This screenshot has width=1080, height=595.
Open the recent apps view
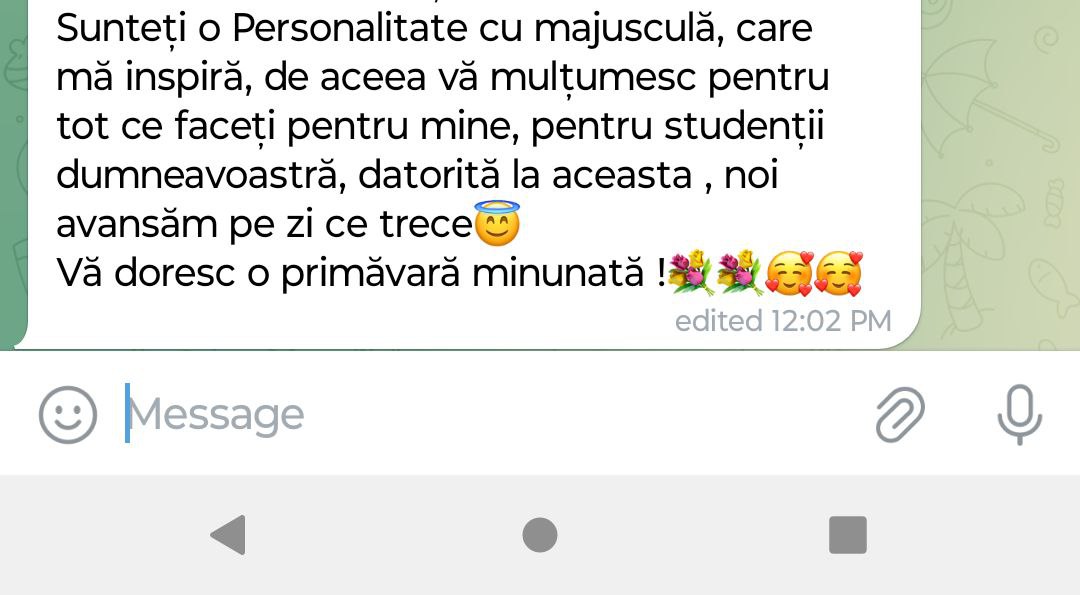(847, 535)
